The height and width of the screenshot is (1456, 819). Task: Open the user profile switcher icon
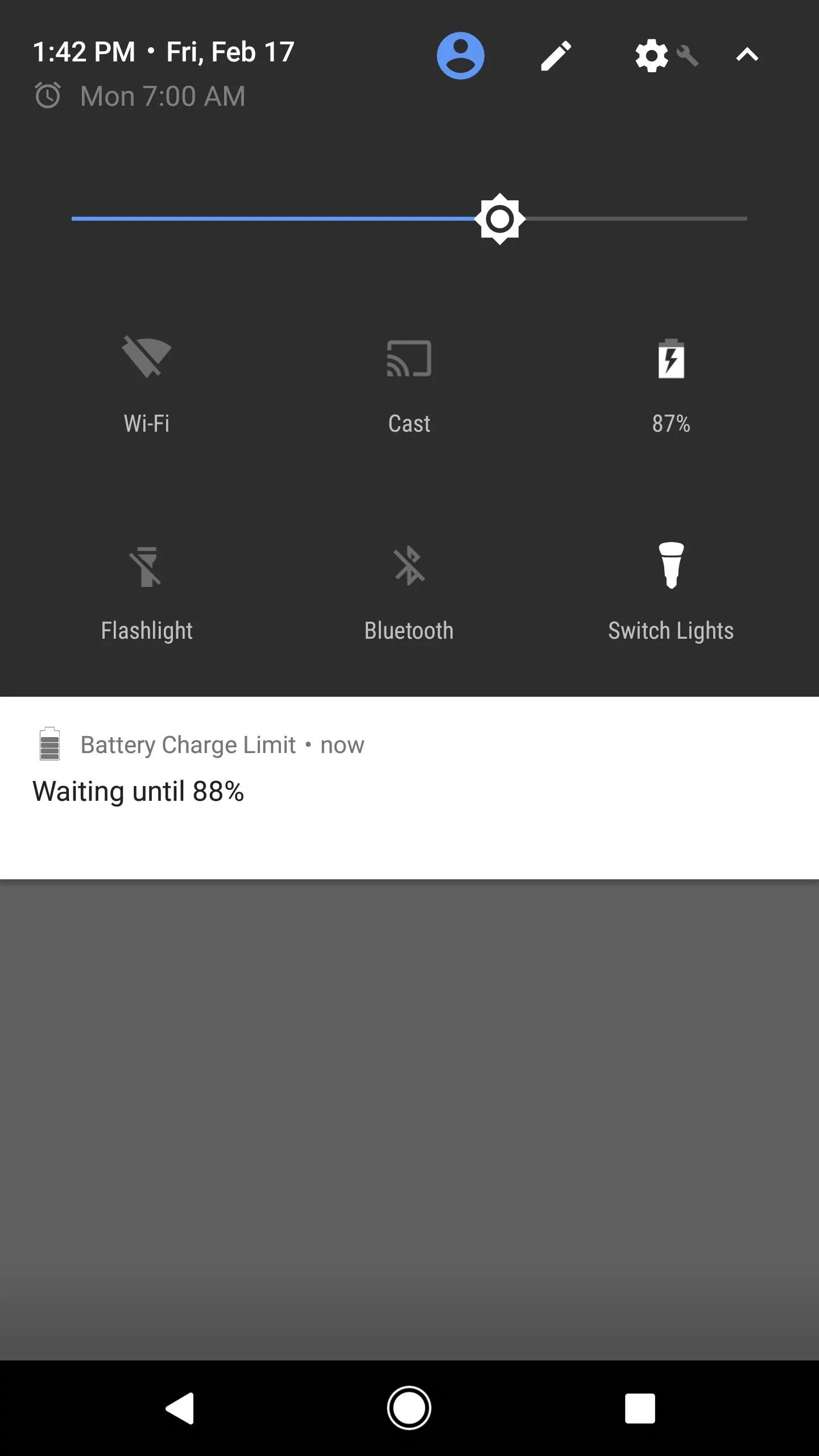tap(460, 56)
